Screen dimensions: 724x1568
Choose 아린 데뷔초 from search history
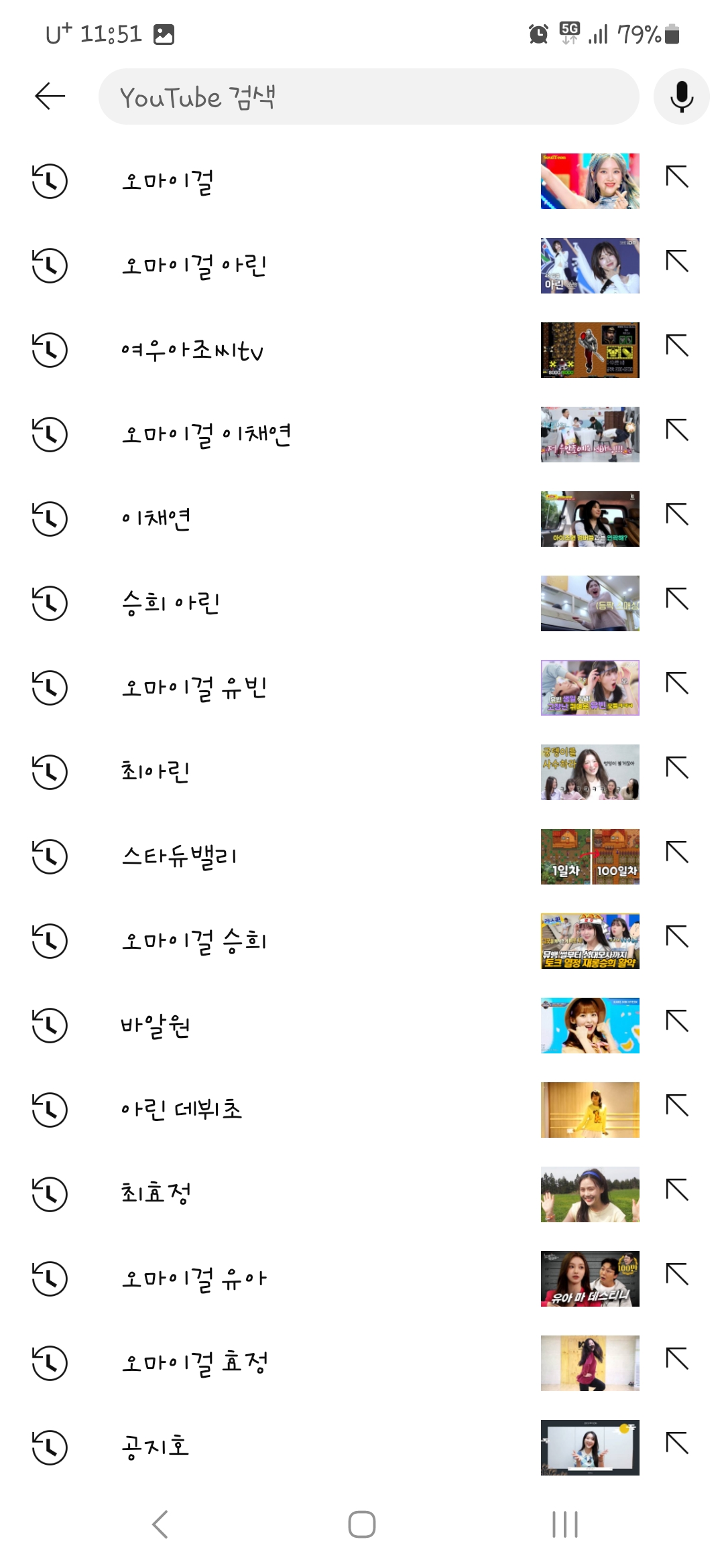tap(362, 1110)
